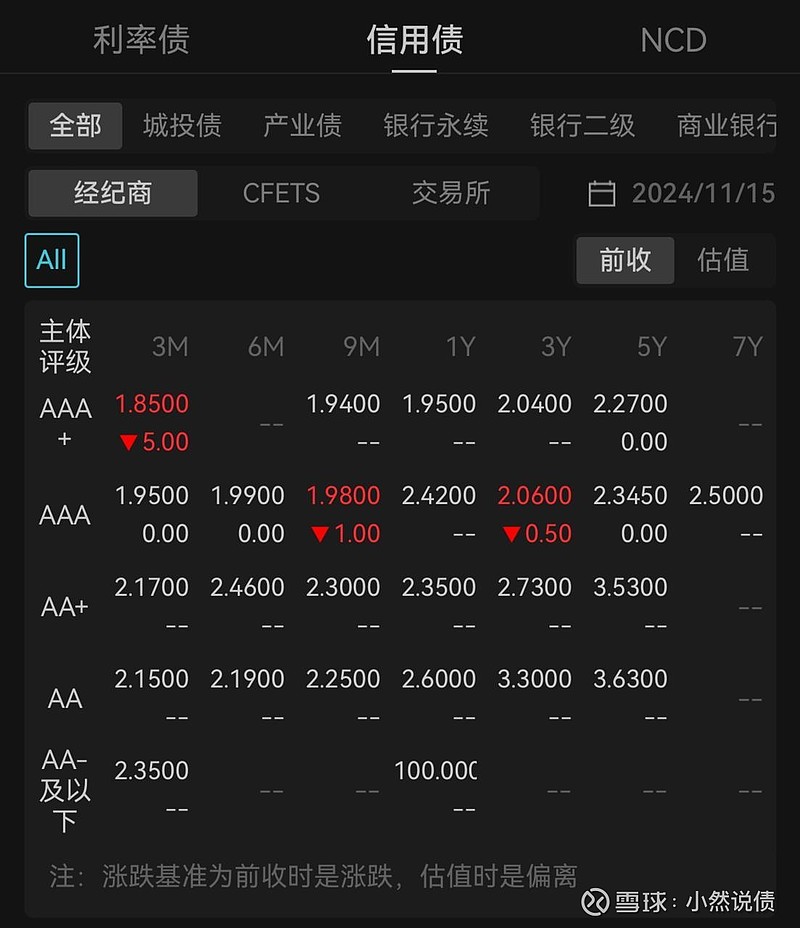This screenshot has width=800, height=928.
Task: Select 经纪商 data source
Action: (x=112, y=193)
